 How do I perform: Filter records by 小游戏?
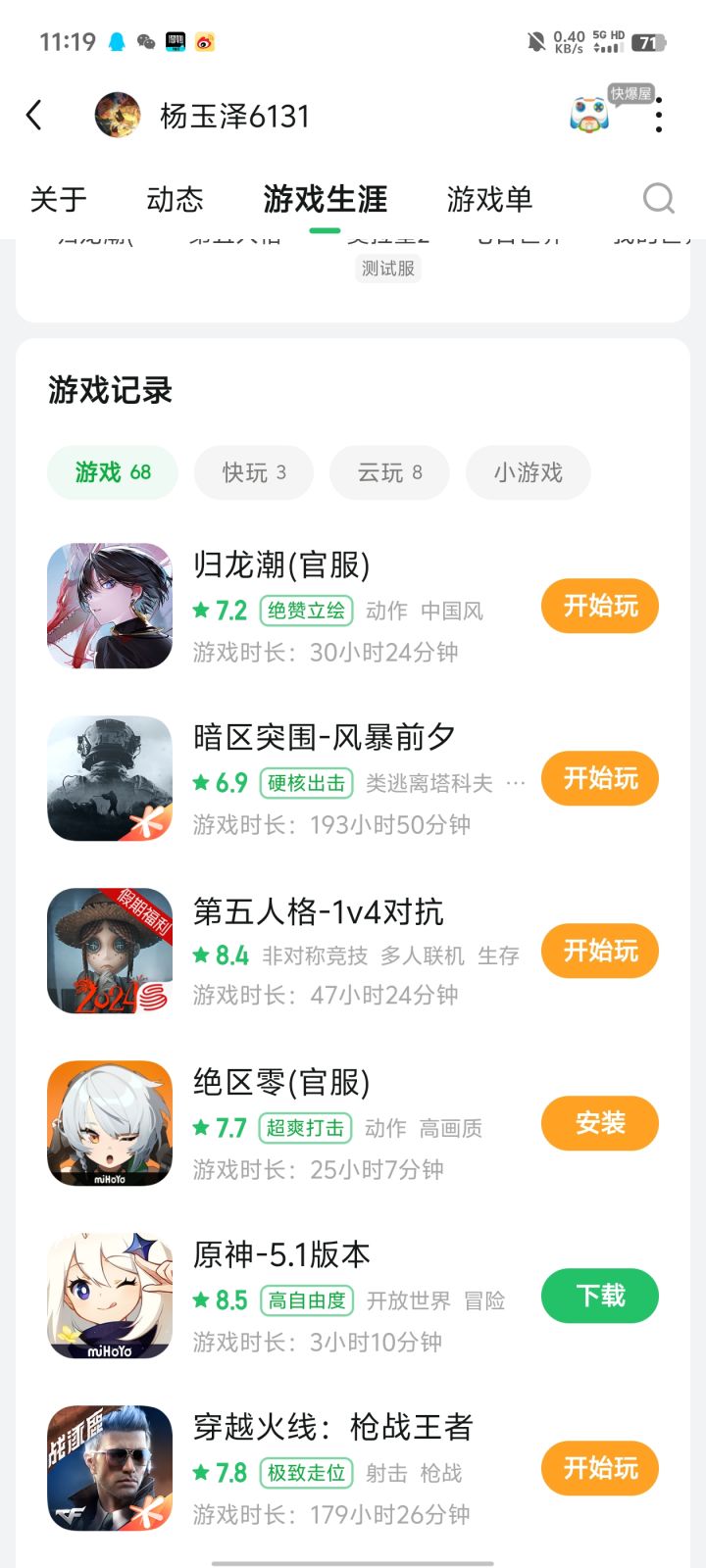click(x=528, y=472)
